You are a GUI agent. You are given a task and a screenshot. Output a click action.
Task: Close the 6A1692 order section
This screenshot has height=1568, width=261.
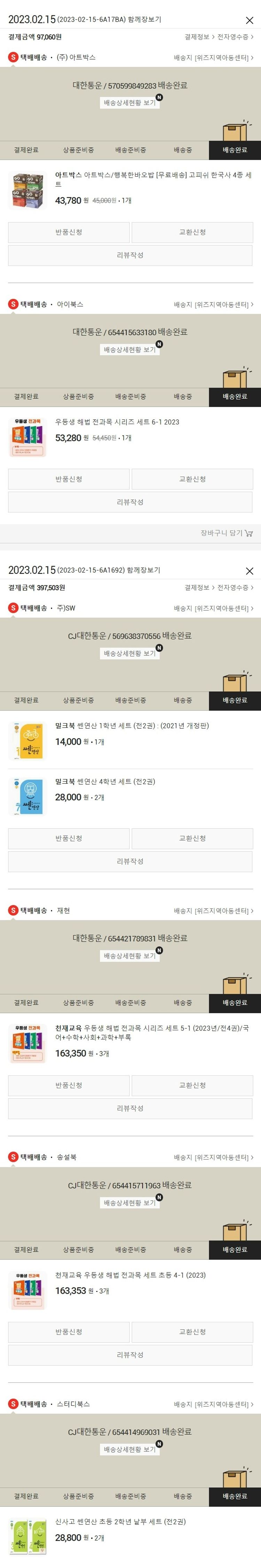coord(249,571)
